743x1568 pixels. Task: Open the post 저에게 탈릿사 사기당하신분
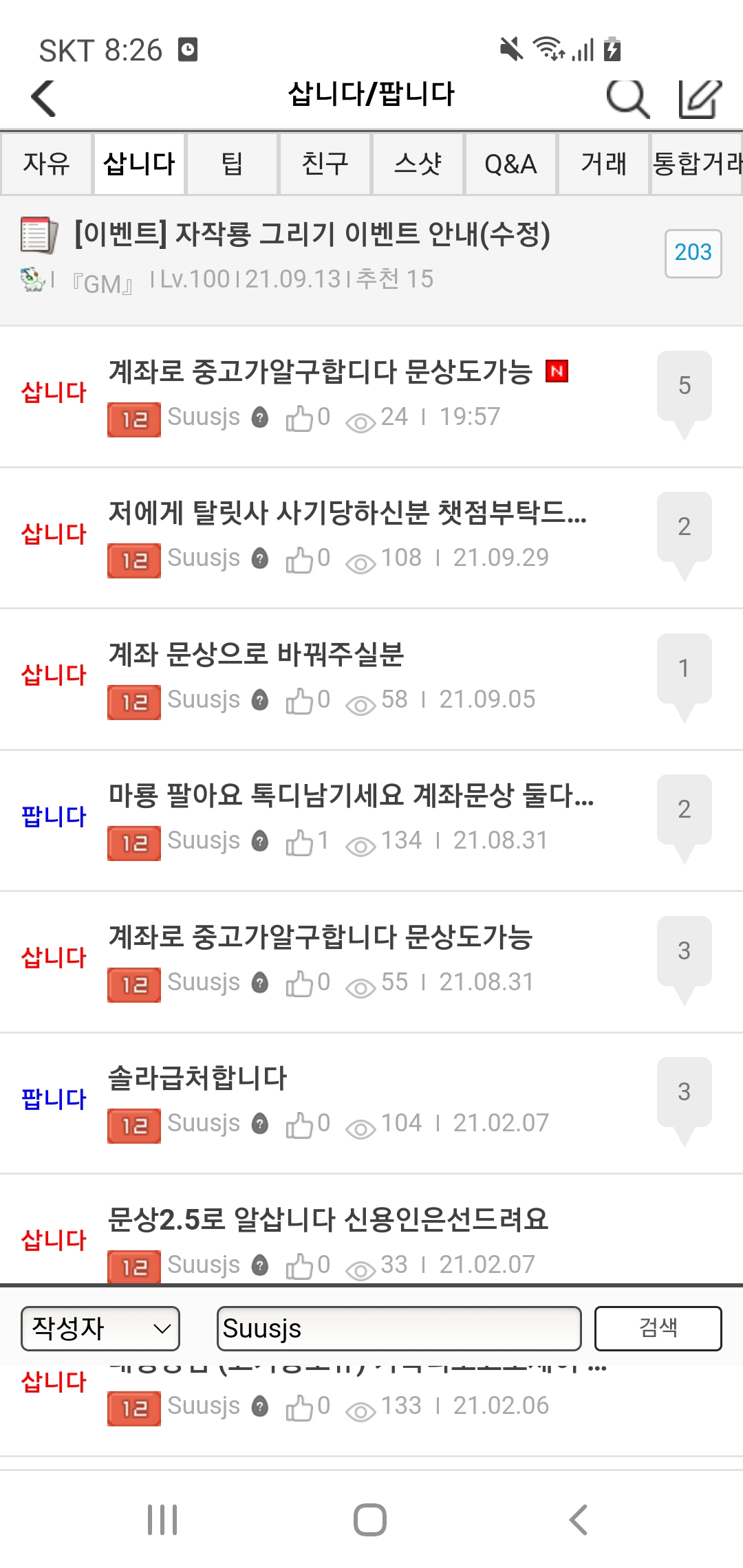click(347, 513)
